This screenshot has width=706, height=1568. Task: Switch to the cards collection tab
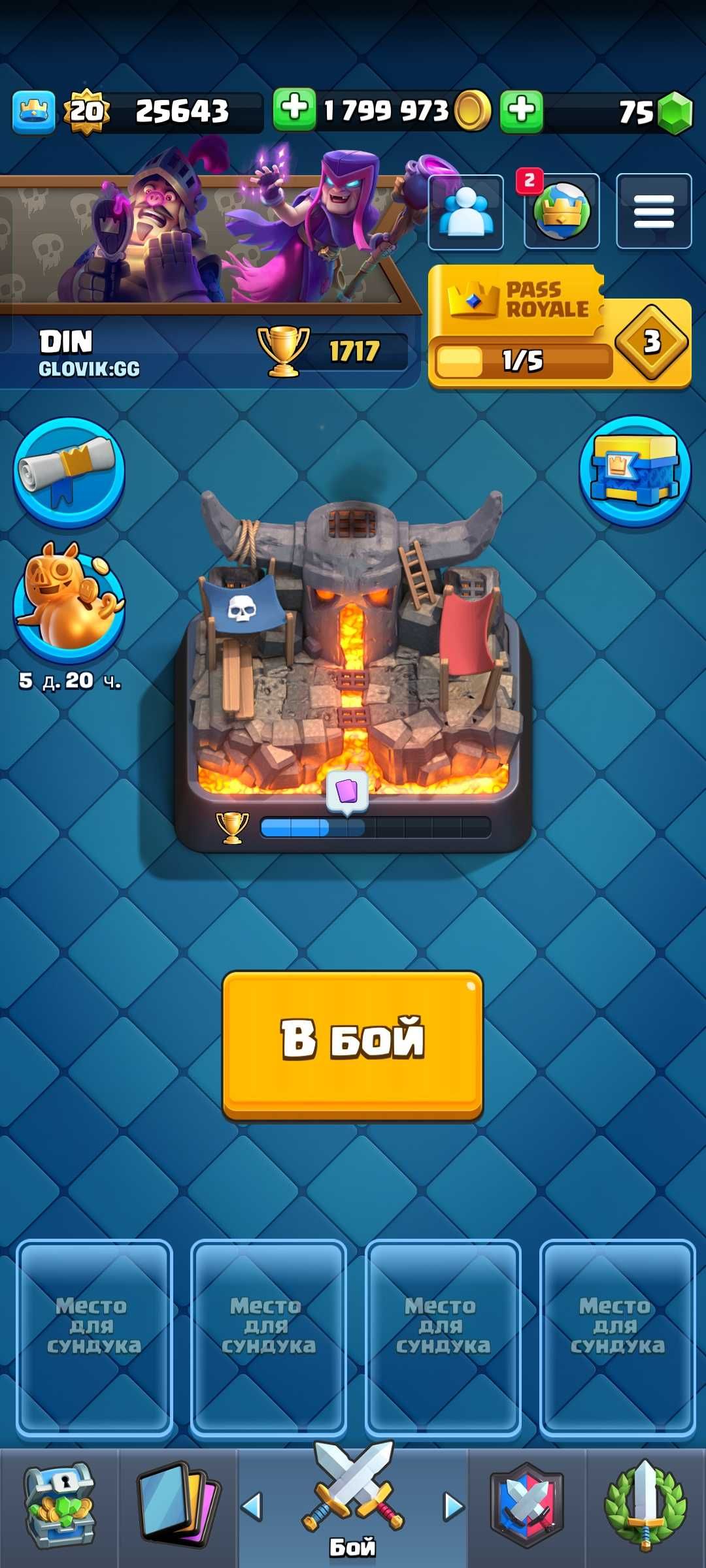click(x=178, y=1507)
